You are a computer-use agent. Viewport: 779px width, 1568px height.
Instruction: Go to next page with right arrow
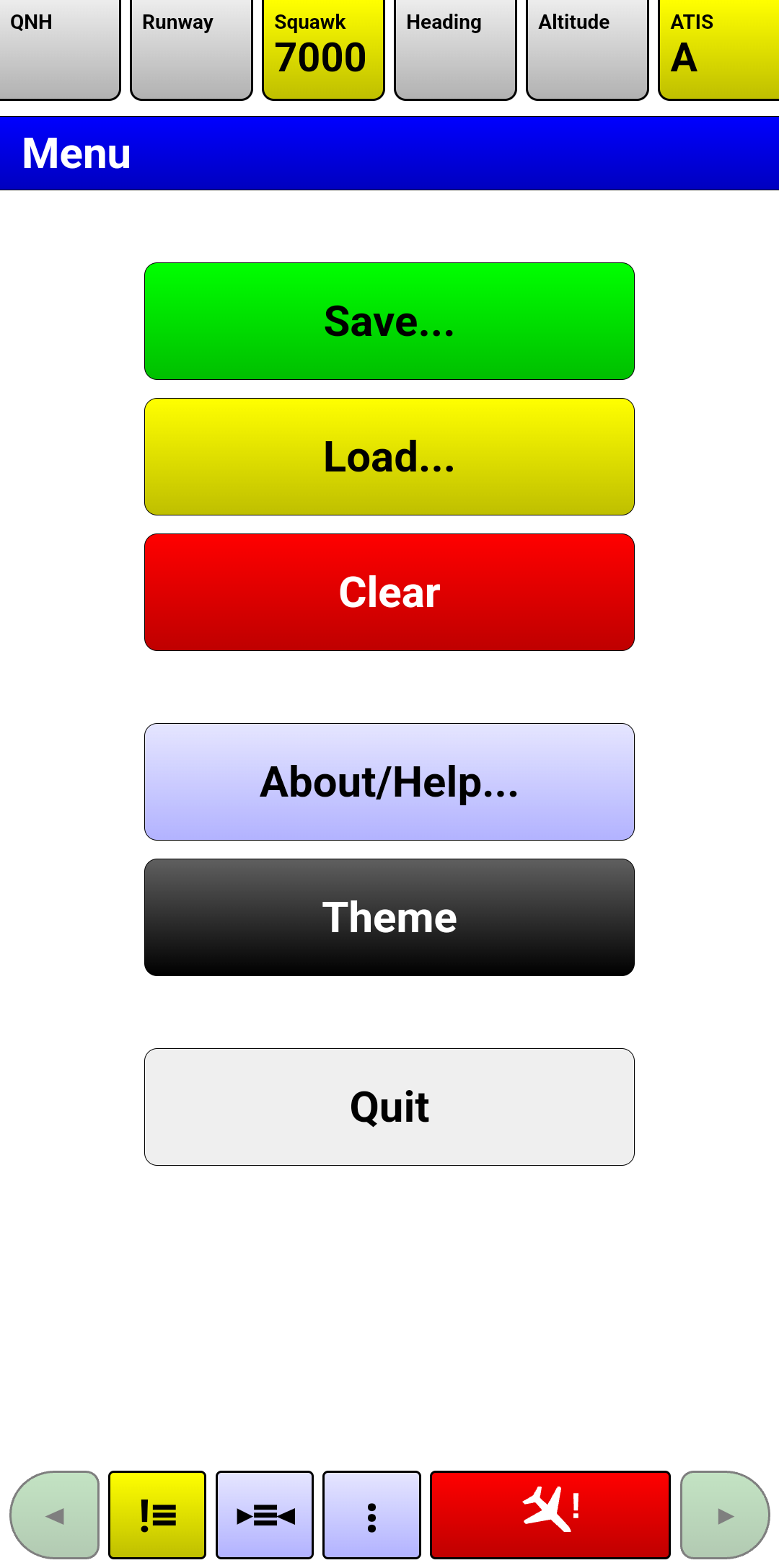click(725, 1515)
